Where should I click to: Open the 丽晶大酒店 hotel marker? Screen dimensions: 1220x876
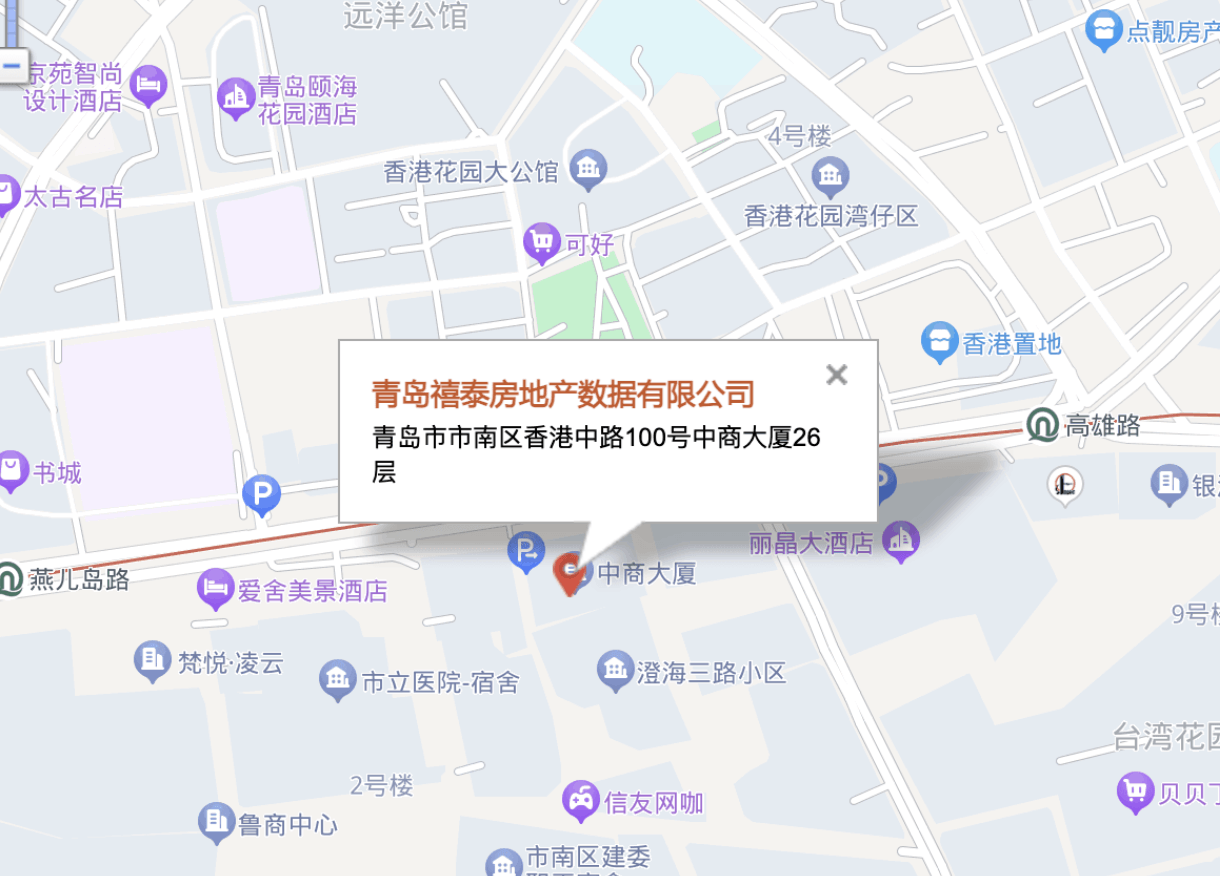point(900,540)
